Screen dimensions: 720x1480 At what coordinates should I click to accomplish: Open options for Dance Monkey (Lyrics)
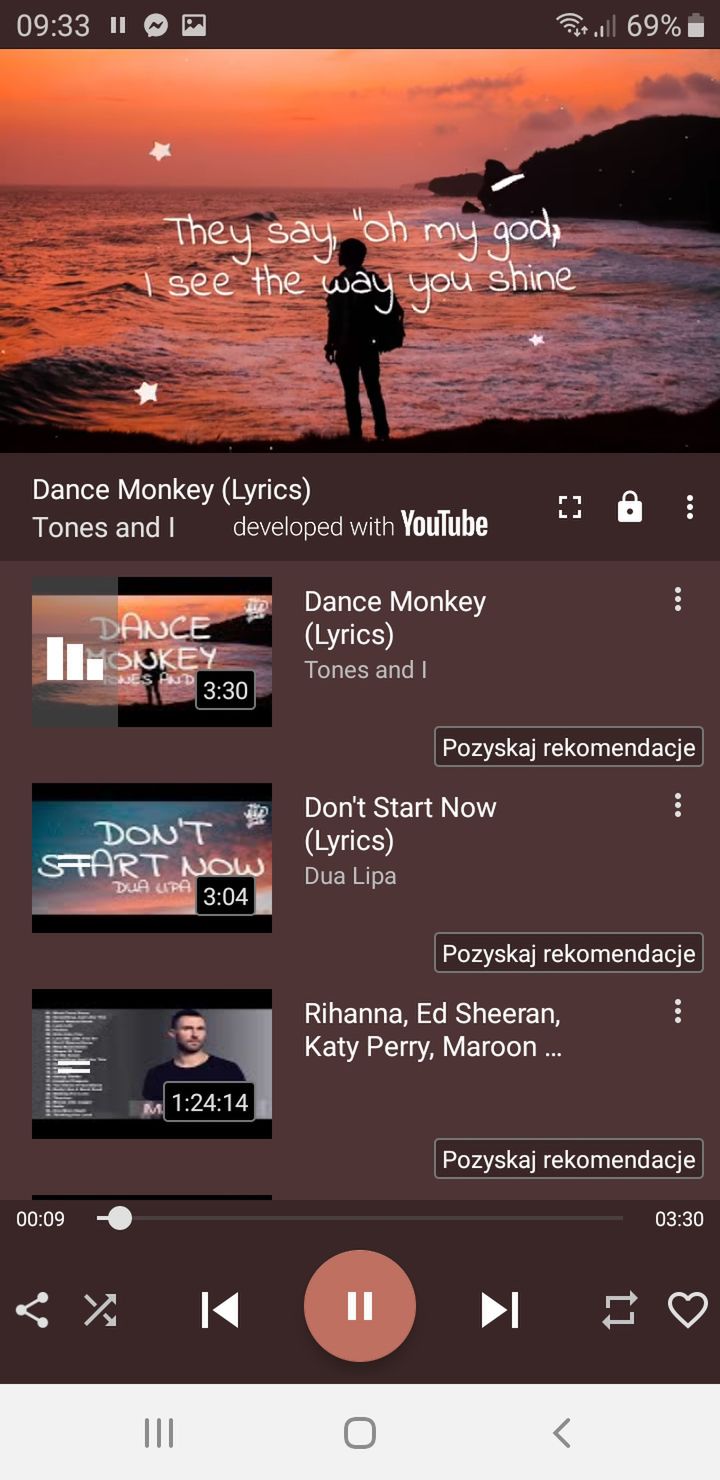pyautogui.click(x=678, y=599)
